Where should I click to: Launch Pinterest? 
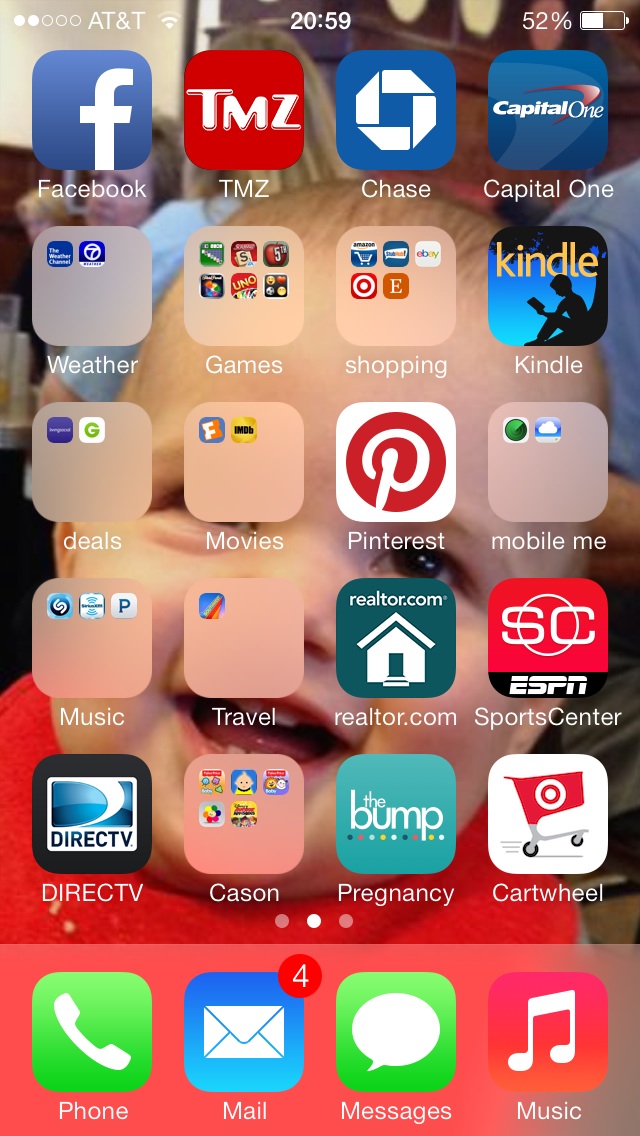tap(396, 462)
